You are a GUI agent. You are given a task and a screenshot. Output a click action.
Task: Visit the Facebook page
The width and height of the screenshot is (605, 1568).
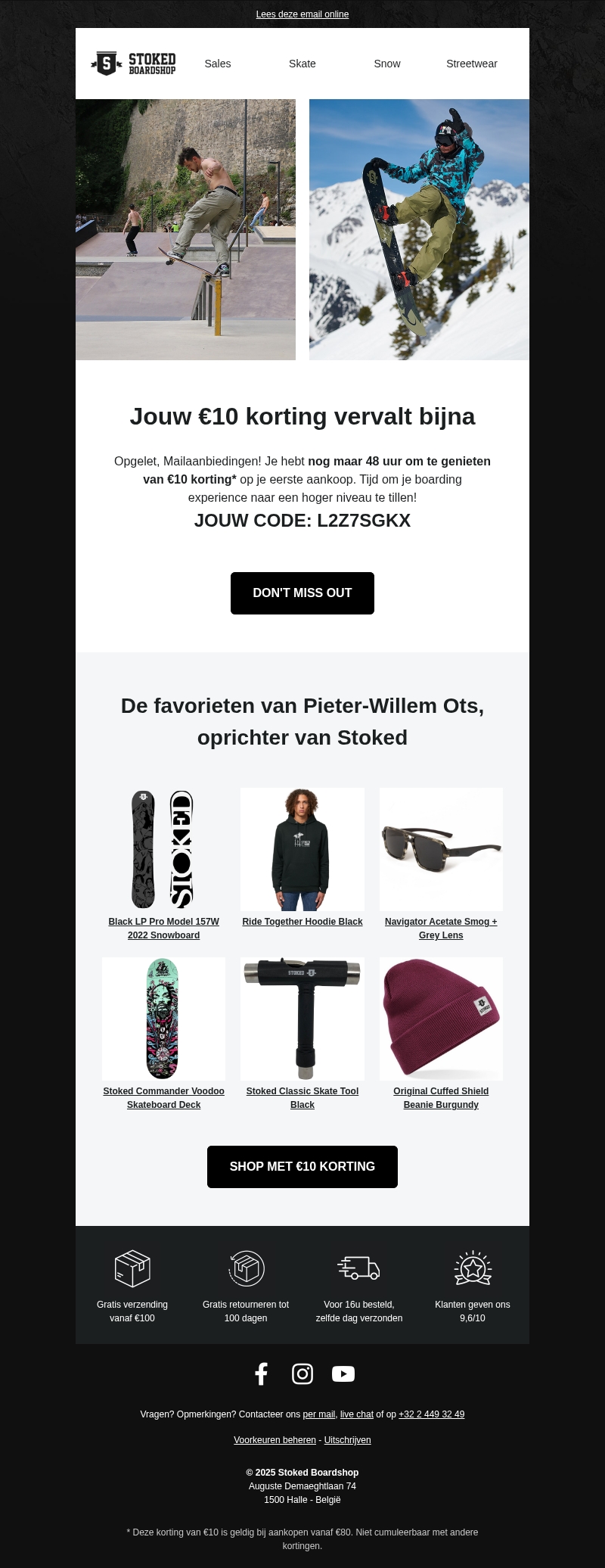tap(262, 1374)
